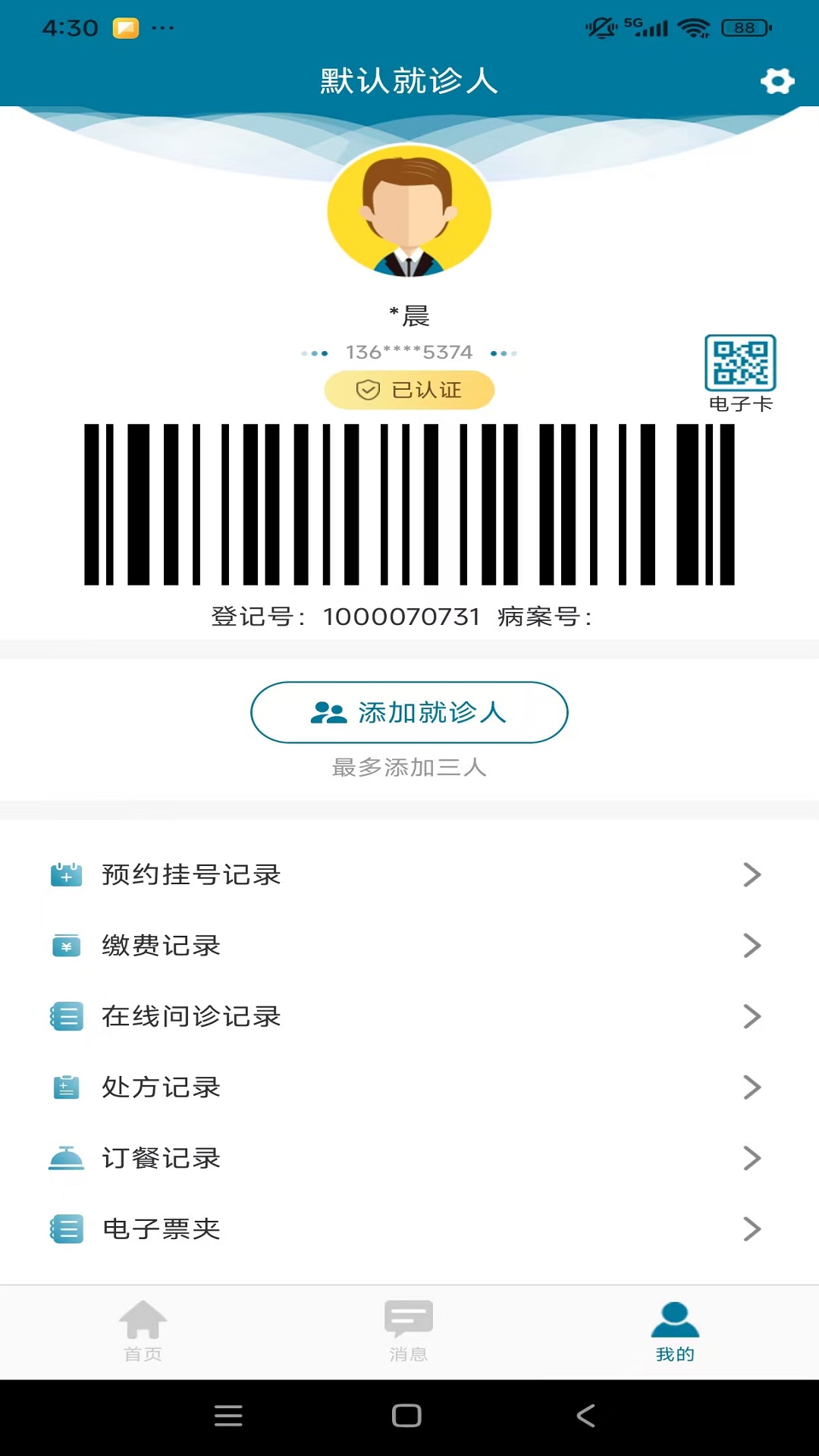Switch to the 消息 messages tab
This screenshot has height=1456, width=819.
[x=409, y=1331]
